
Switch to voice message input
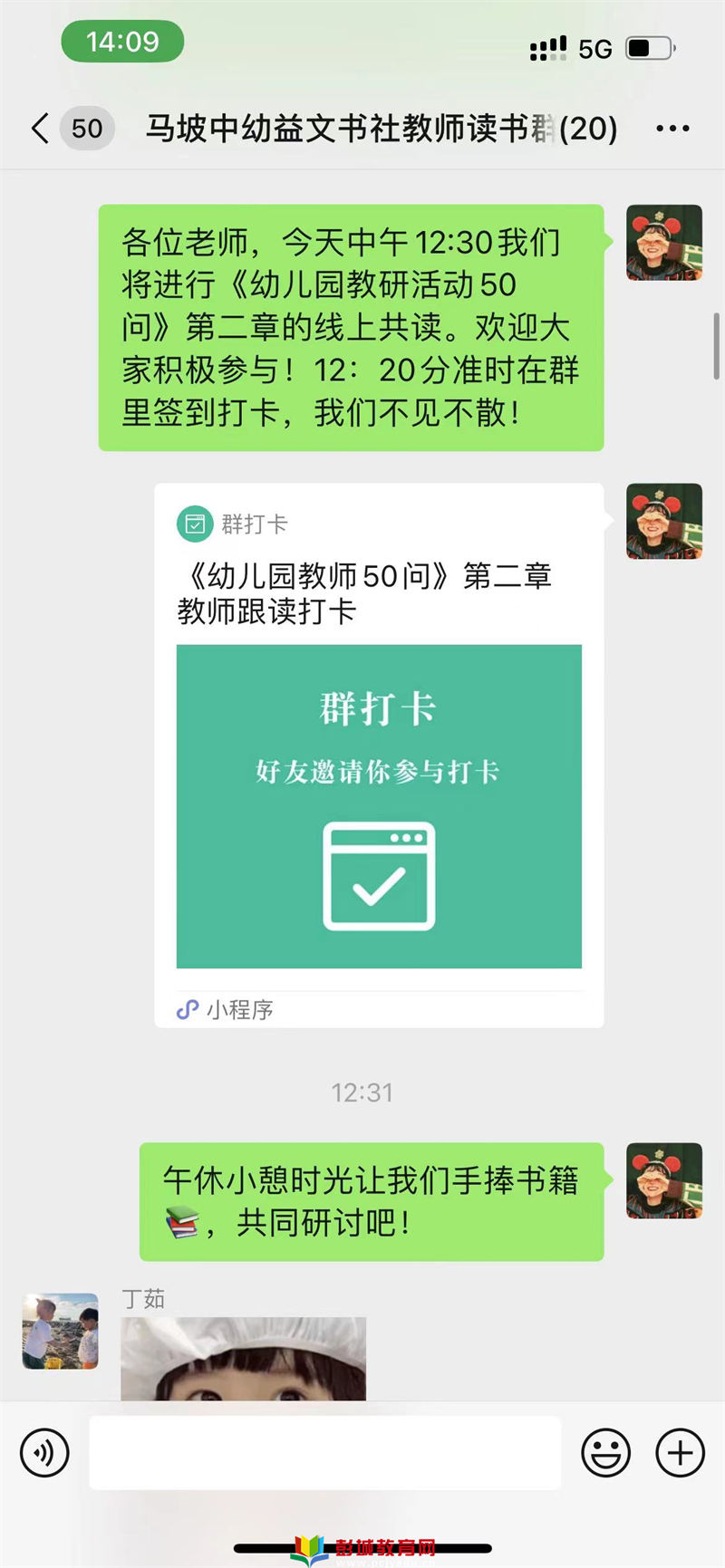(44, 1453)
